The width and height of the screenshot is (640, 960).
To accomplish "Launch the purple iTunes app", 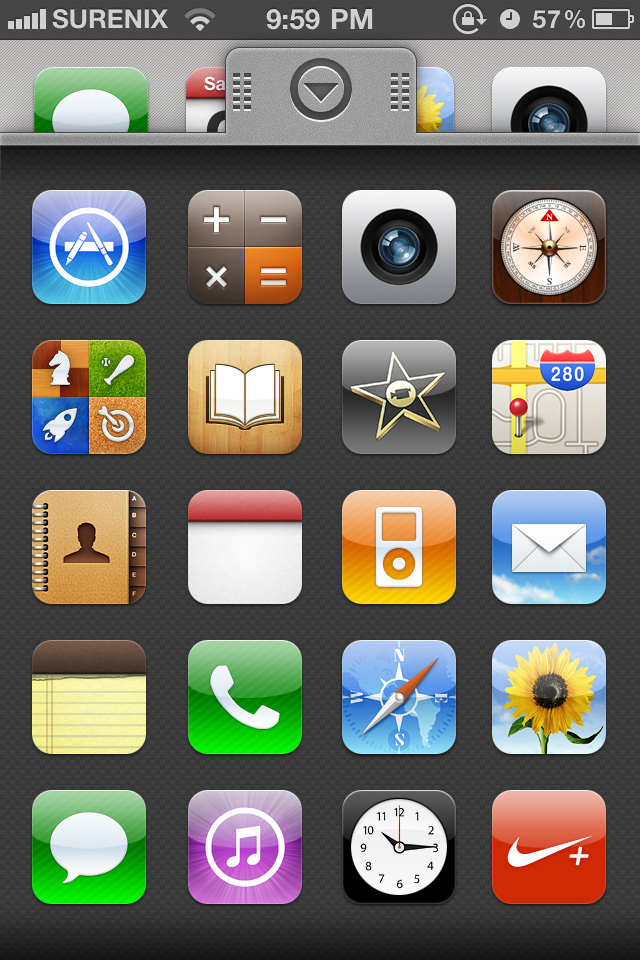I will [x=245, y=847].
